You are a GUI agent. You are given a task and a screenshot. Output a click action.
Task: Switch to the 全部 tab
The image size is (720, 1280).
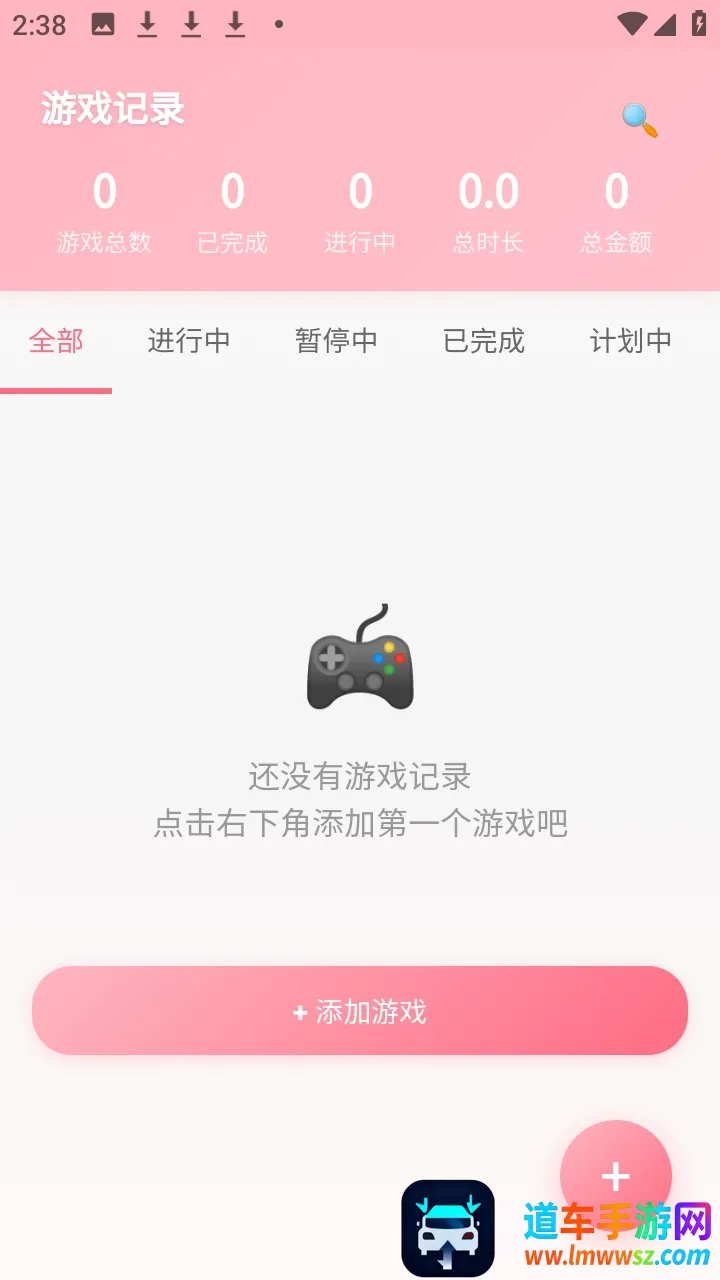tap(56, 342)
